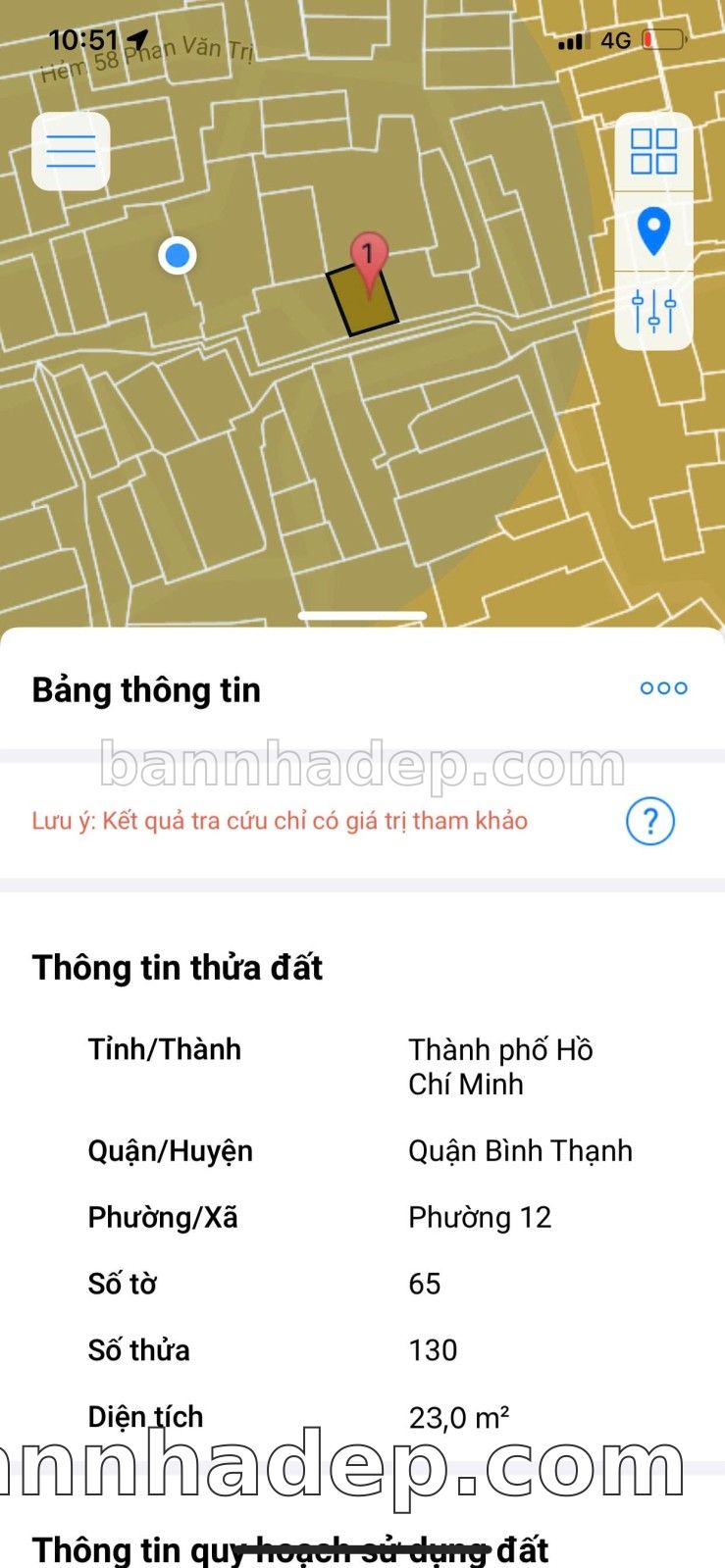Viewport: 725px width, 1568px height.
Task: Open the hamburger menu
Action: (71, 152)
